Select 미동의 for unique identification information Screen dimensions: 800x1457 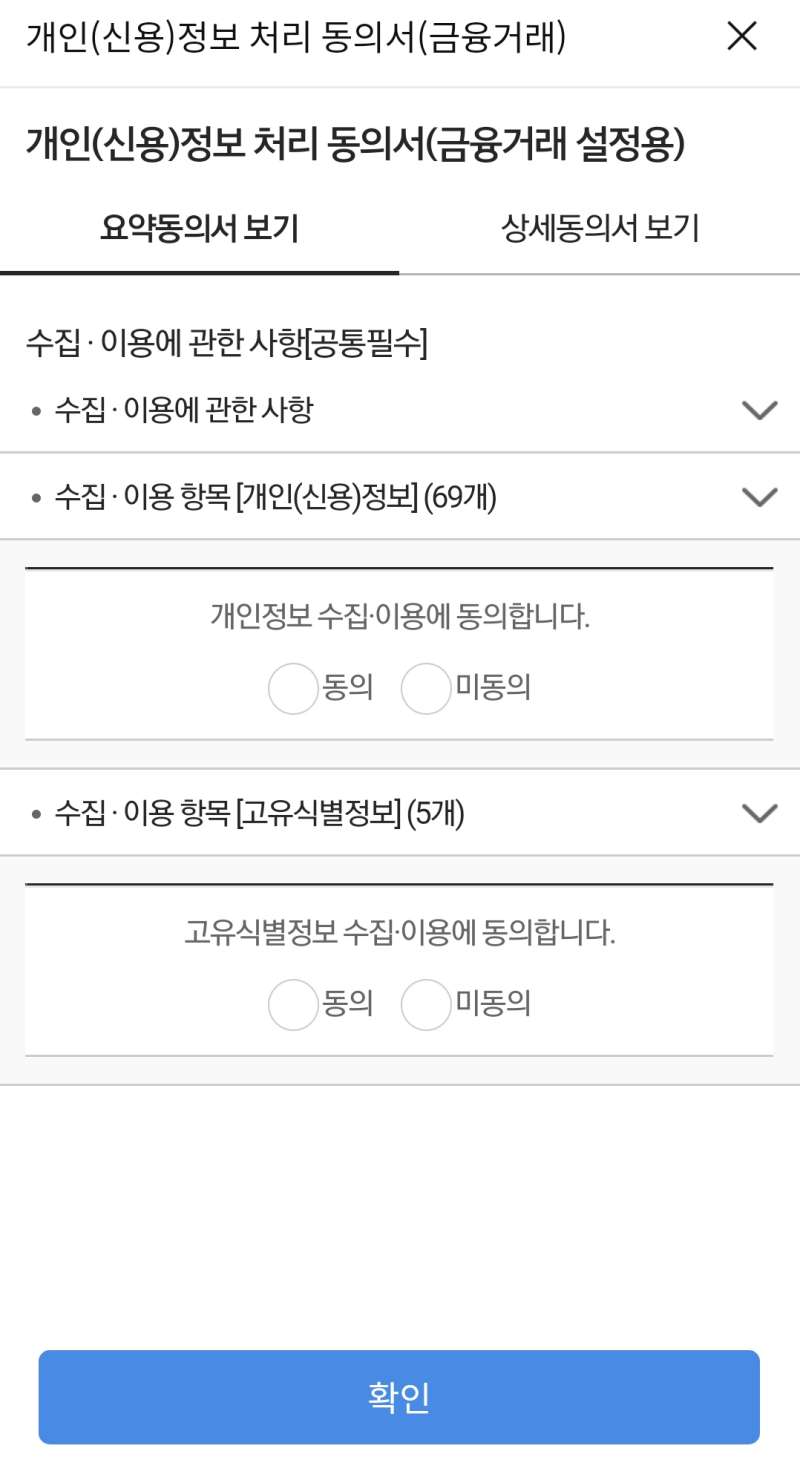[427, 1005]
